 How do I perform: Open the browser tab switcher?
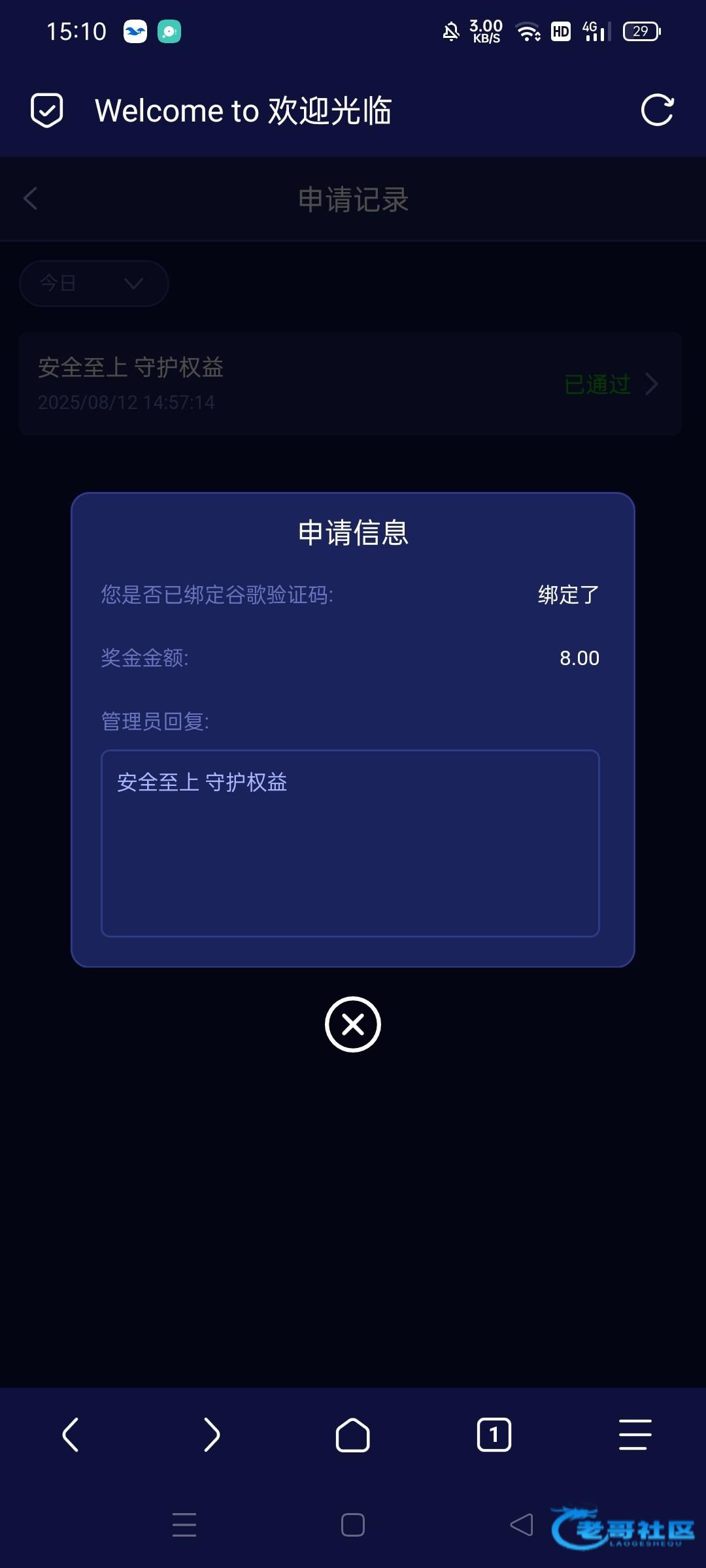(494, 1435)
